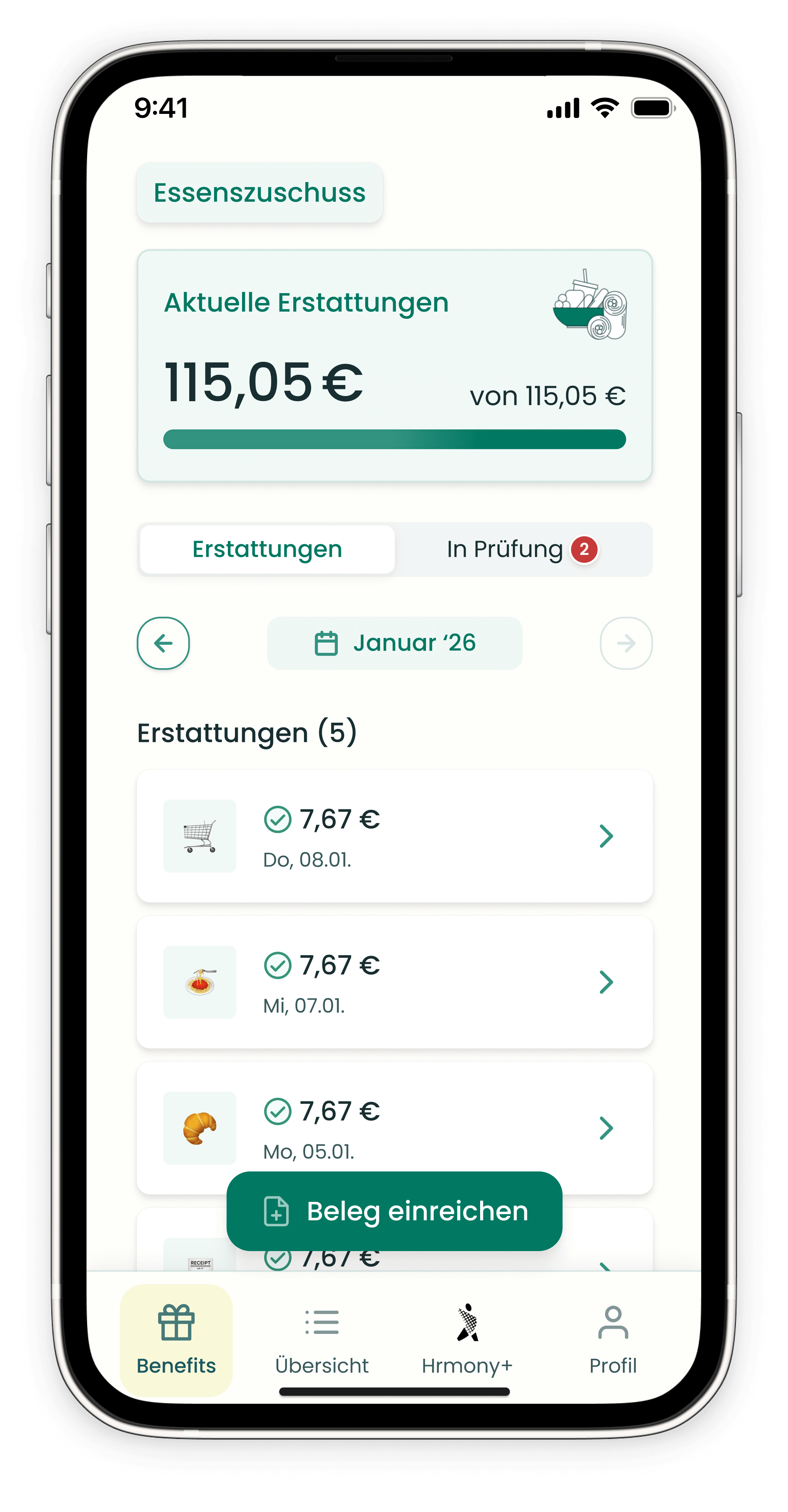788x1512 pixels.
Task: Click the calendar icon next to Januar '26
Action: pos(326,643)
